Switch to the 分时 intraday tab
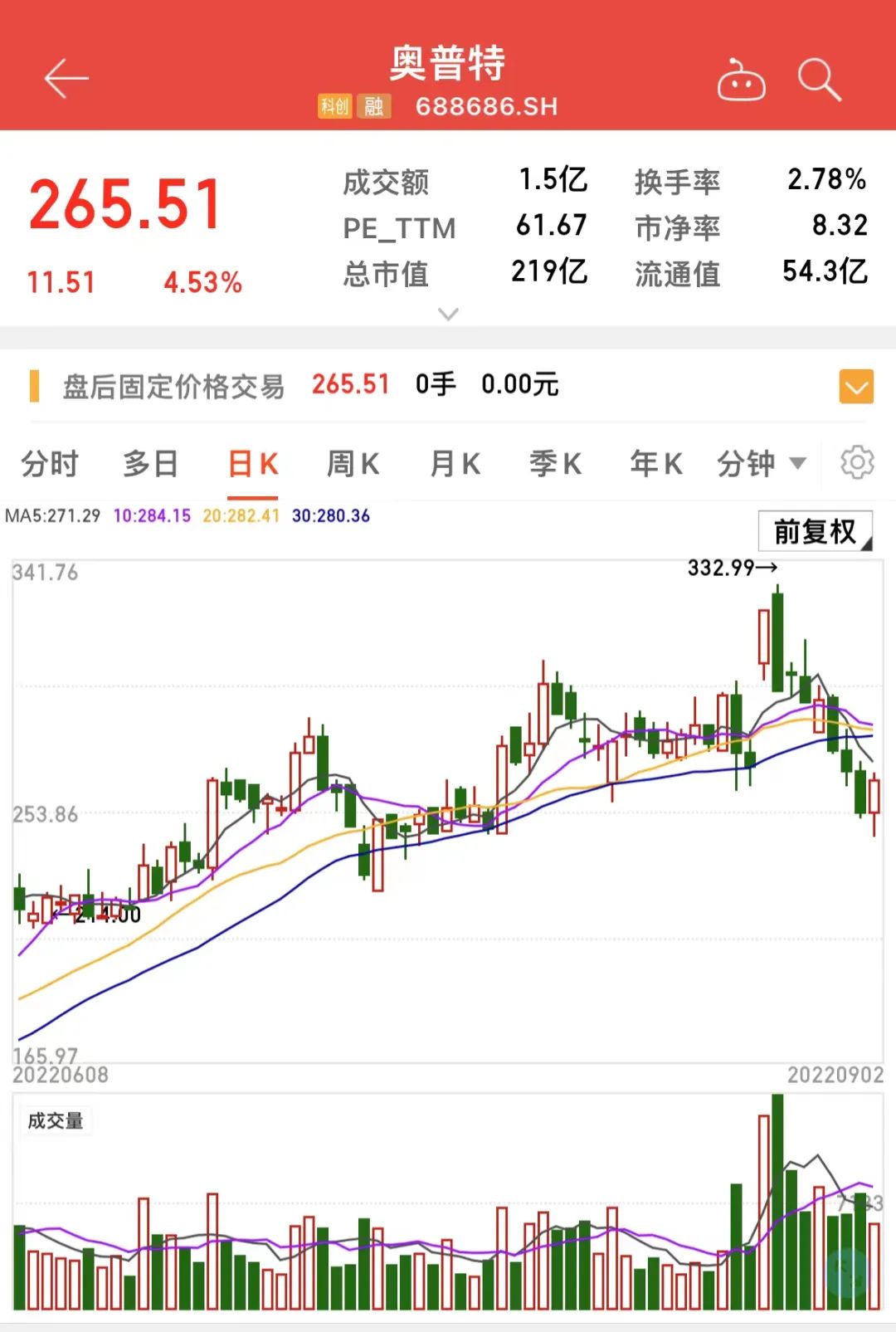Viewport: 896px width, 1332px height. coord(50,464)
